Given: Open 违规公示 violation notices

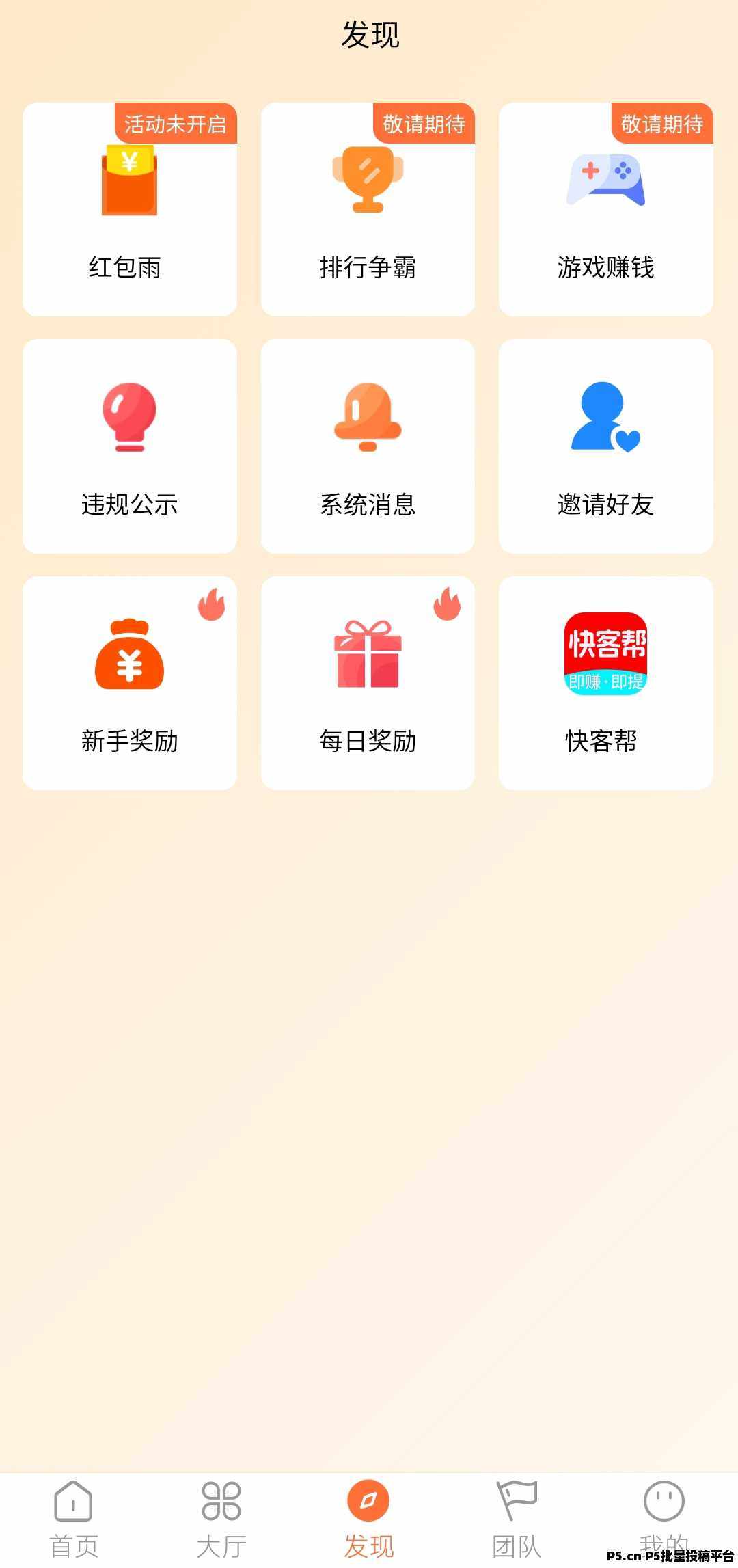Looking at the screenshot, I should tap(129, 446).
